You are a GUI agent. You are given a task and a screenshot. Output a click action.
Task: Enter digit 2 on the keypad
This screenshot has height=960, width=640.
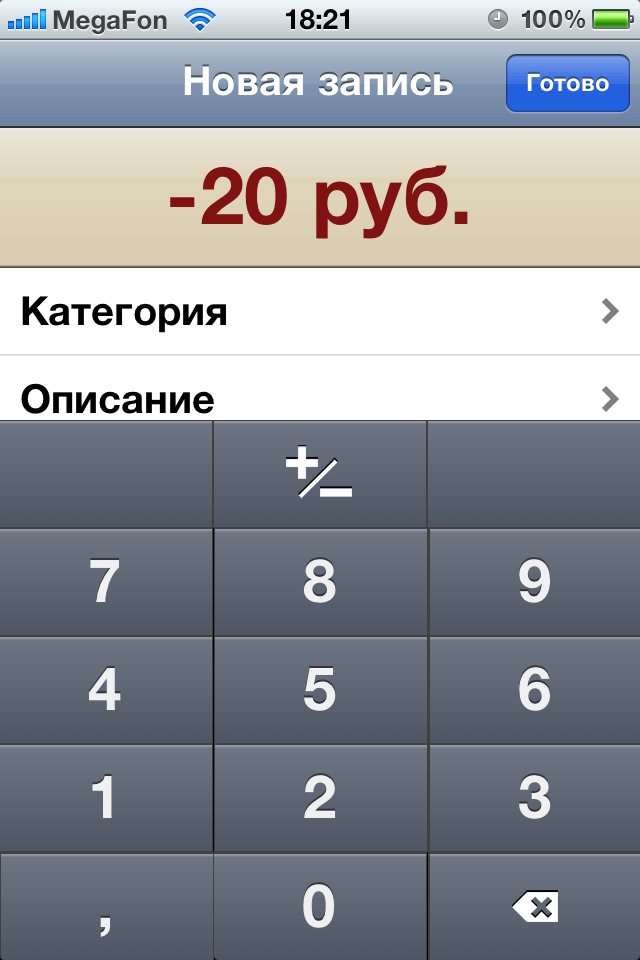click(319, 798)
